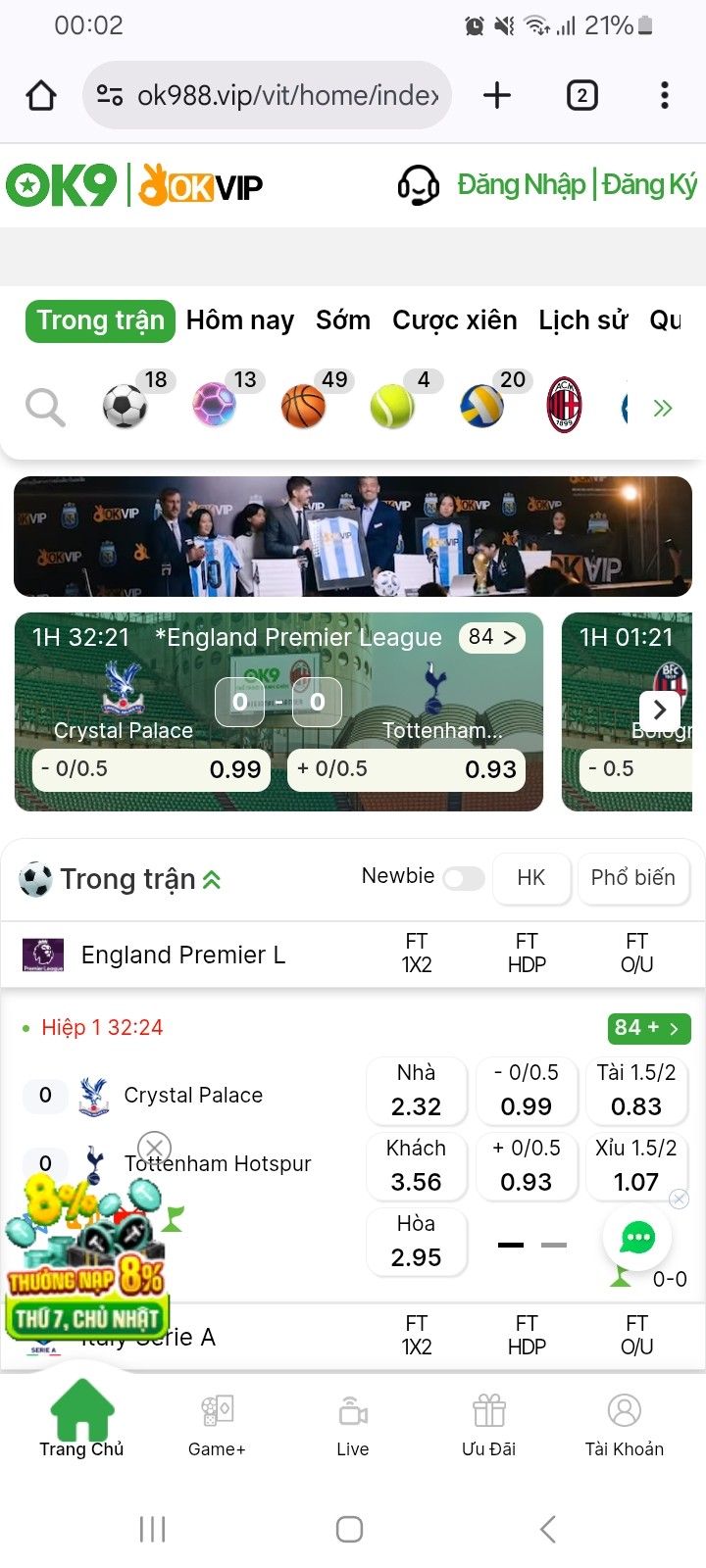Screen dimensions: 706x1568
Task: Open the sports search magnifier
Action: point(45,407)
